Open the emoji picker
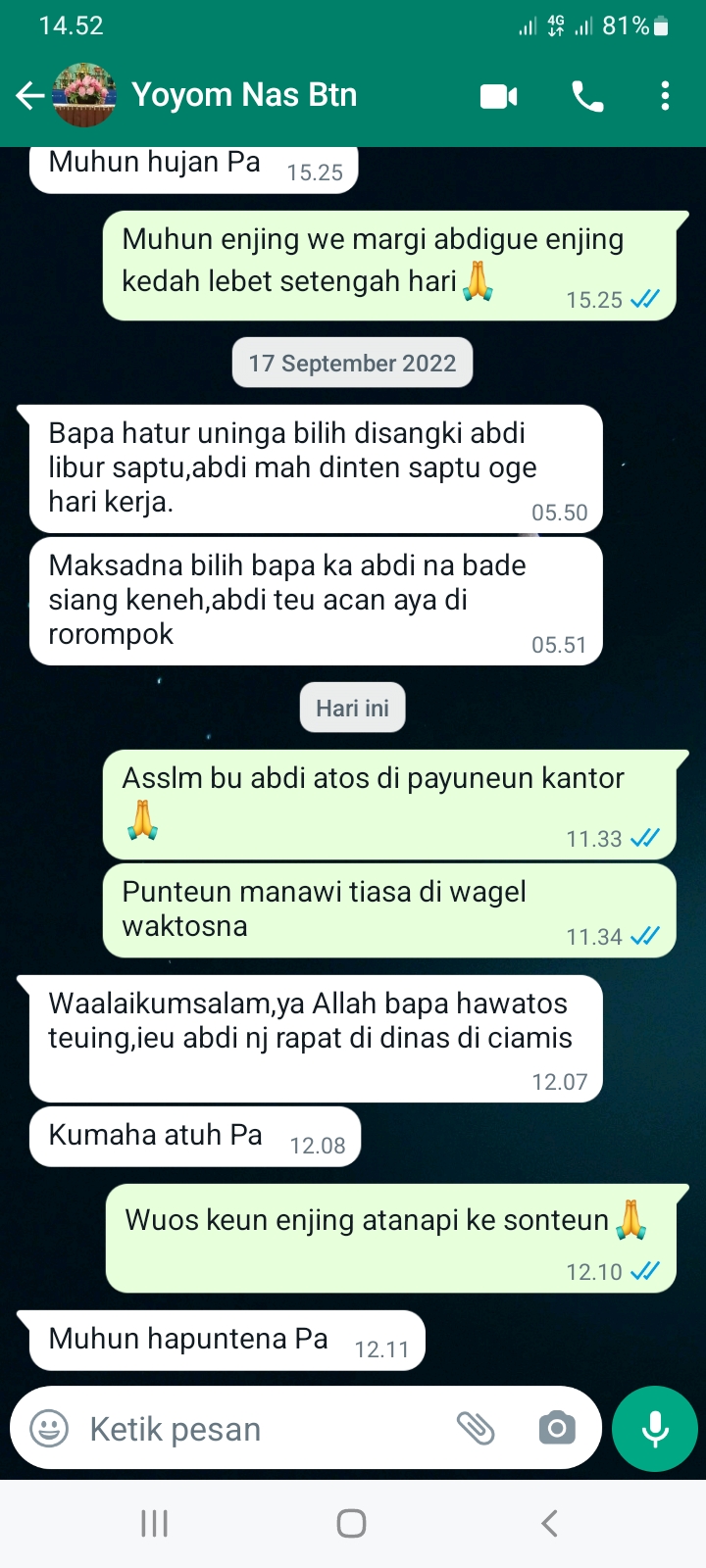The height and width of the screenshot is (1568, 706). tap(49, 1428)
